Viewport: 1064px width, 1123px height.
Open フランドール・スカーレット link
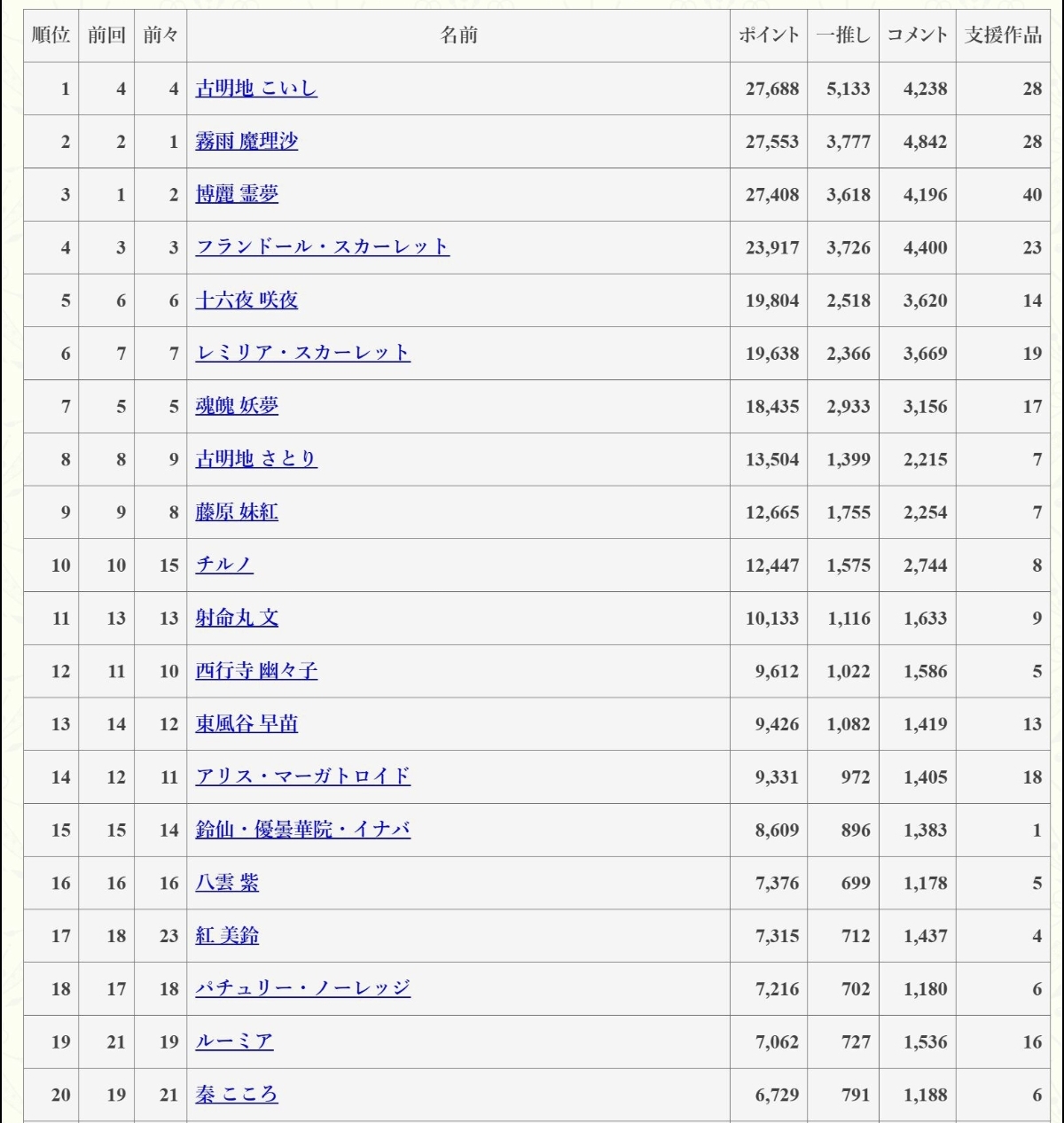point(323,246)
